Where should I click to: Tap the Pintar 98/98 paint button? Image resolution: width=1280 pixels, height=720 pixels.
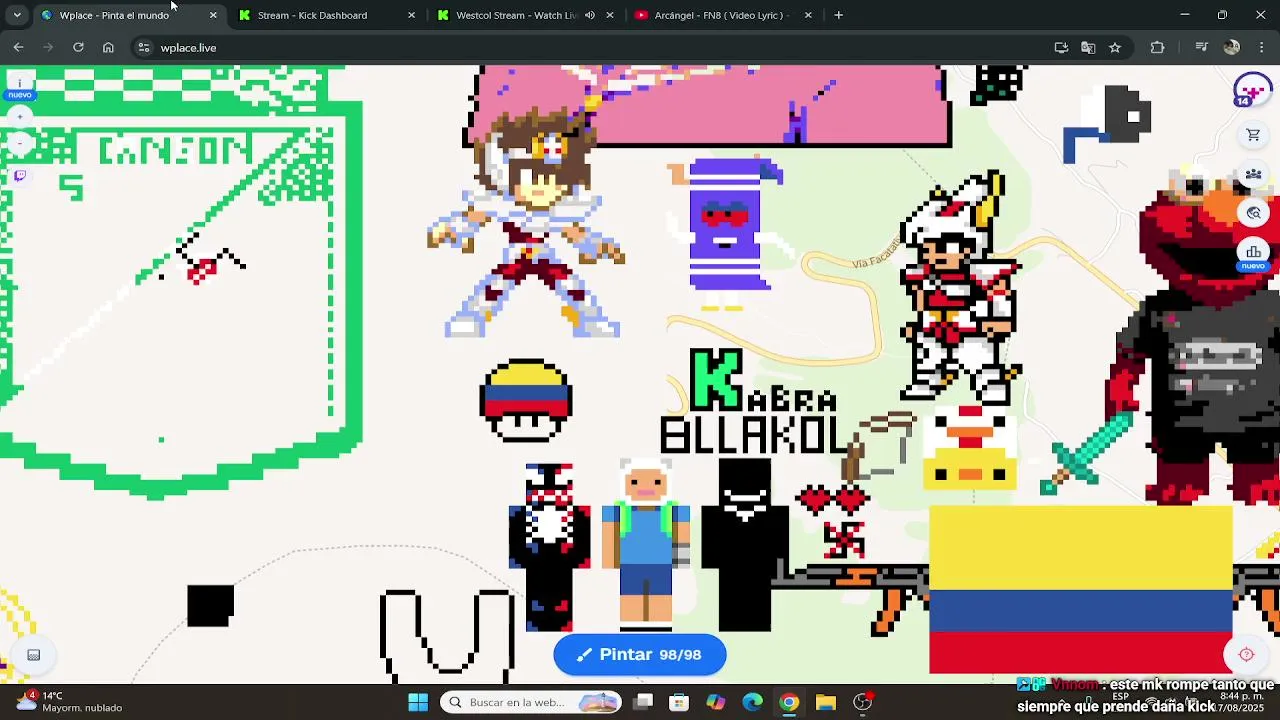(640, 654)
